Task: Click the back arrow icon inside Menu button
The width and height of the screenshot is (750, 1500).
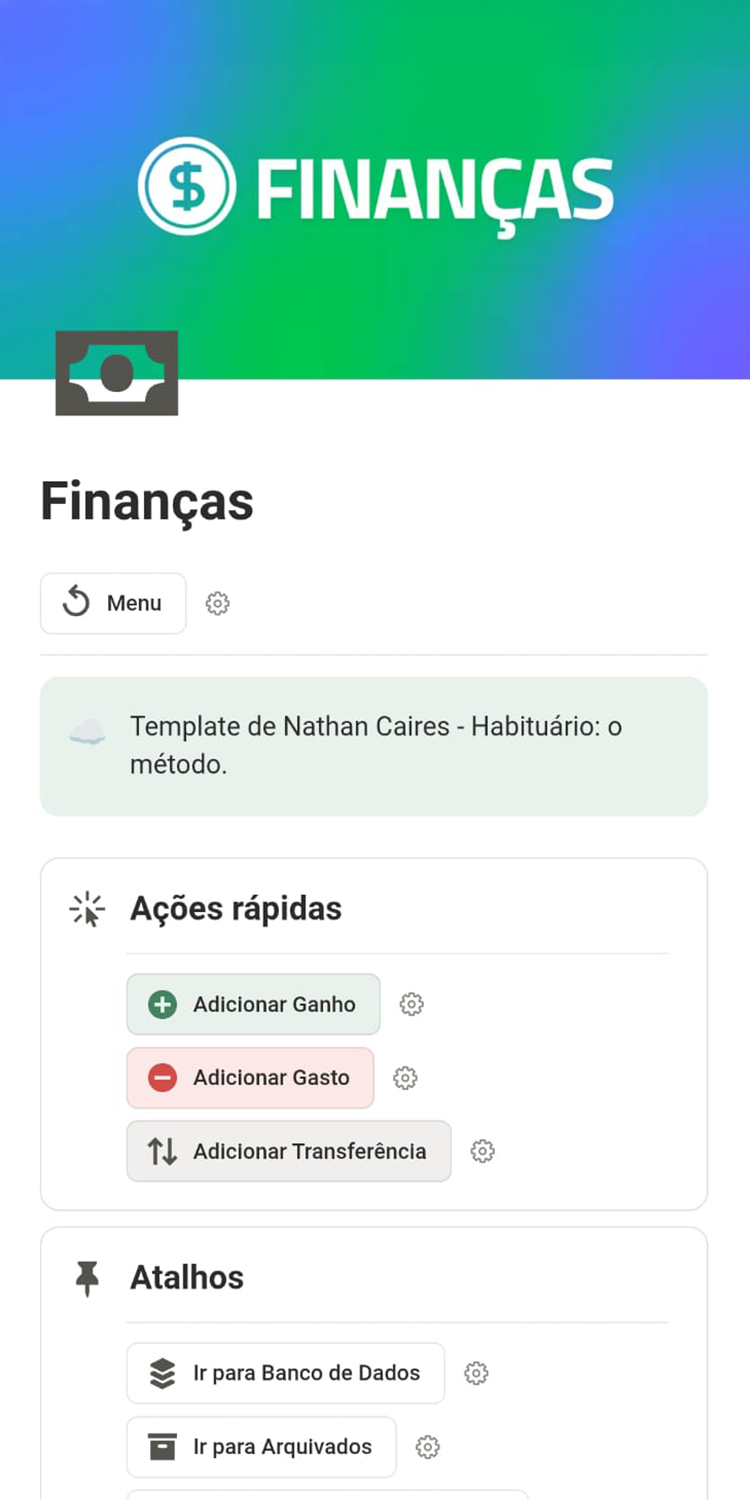Action: point(75,603)
